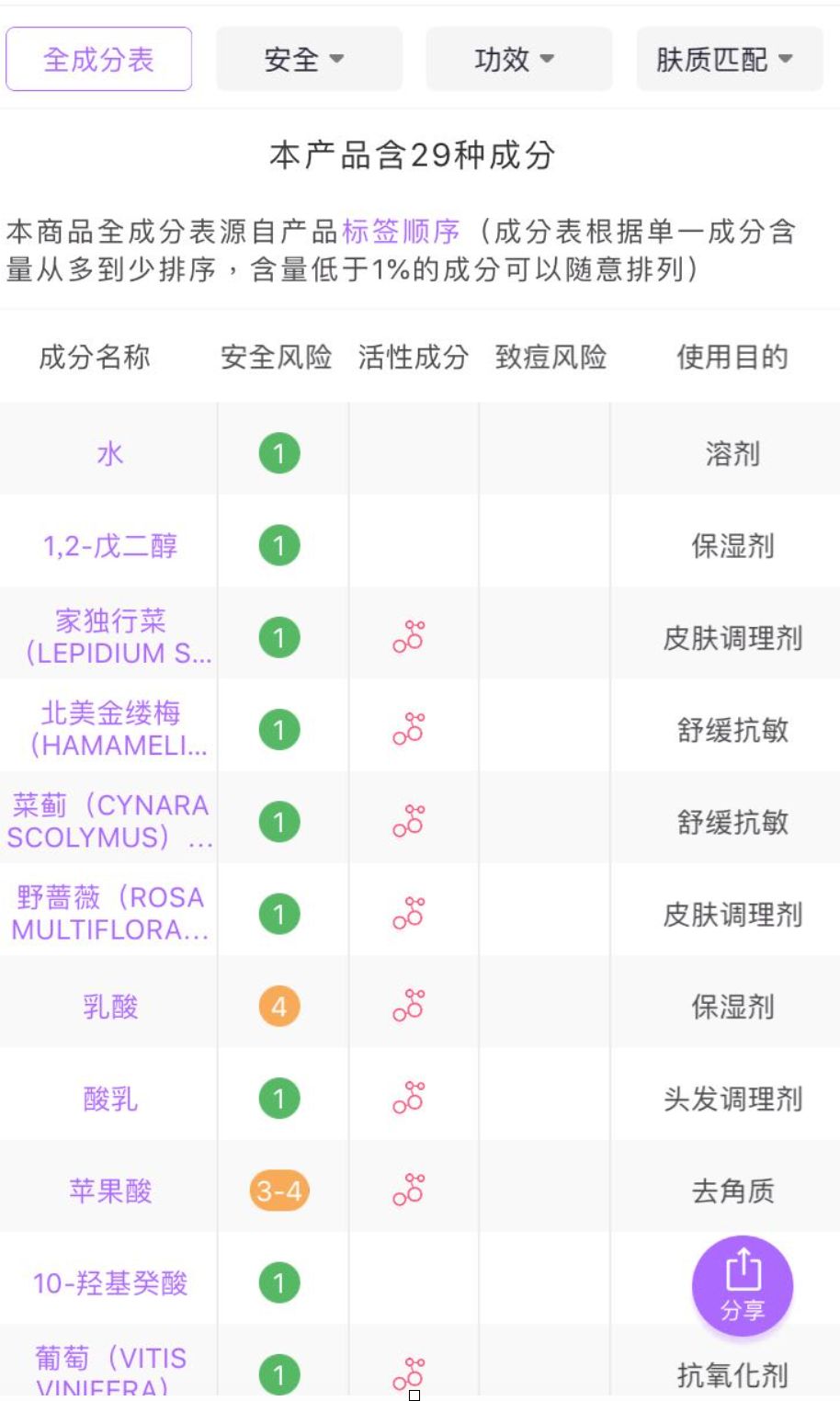Click the 成分名称 column header
The image size is (840, 1401).
click(x=95, y=359)
